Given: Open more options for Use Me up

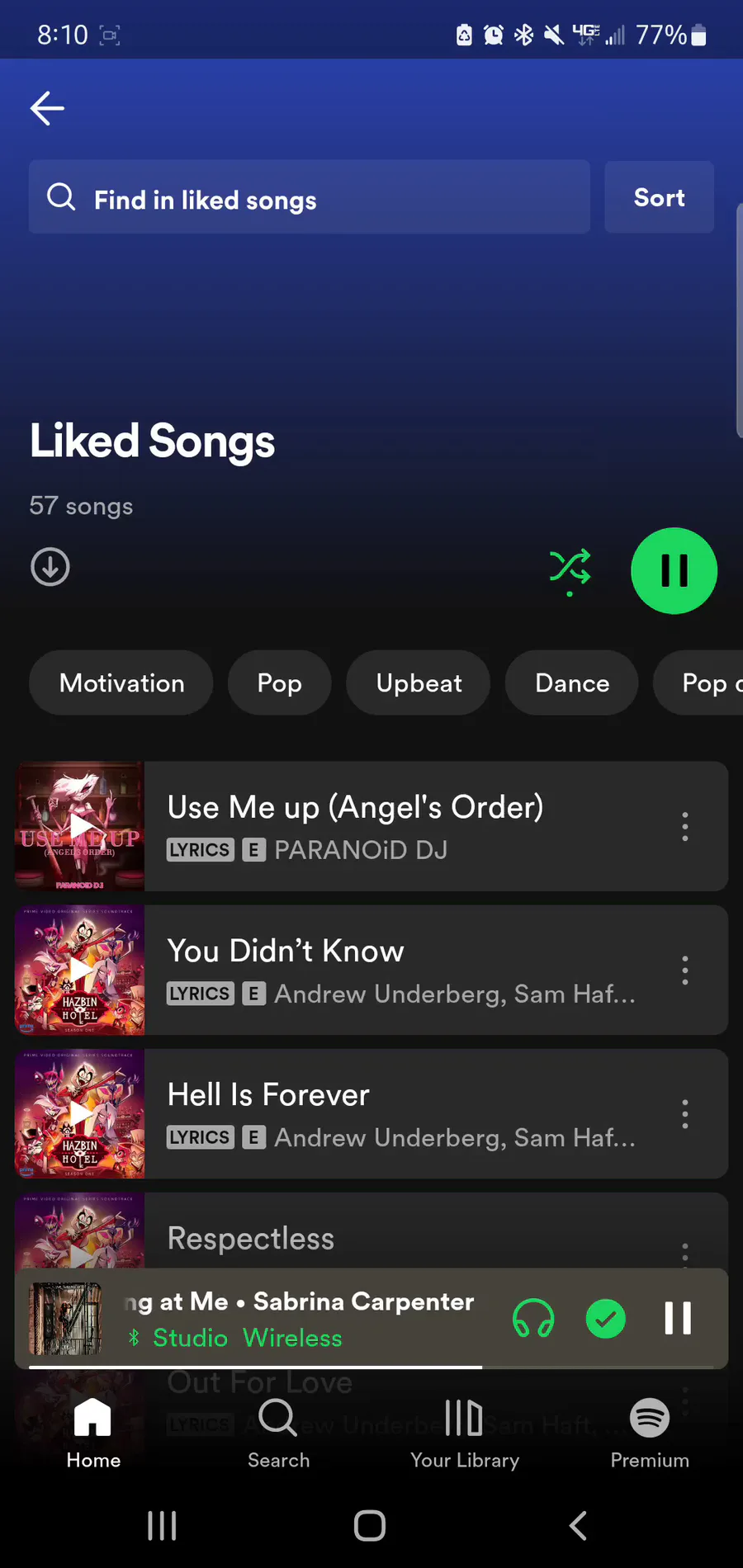Looking at the screenshot, I should [684, 826].
